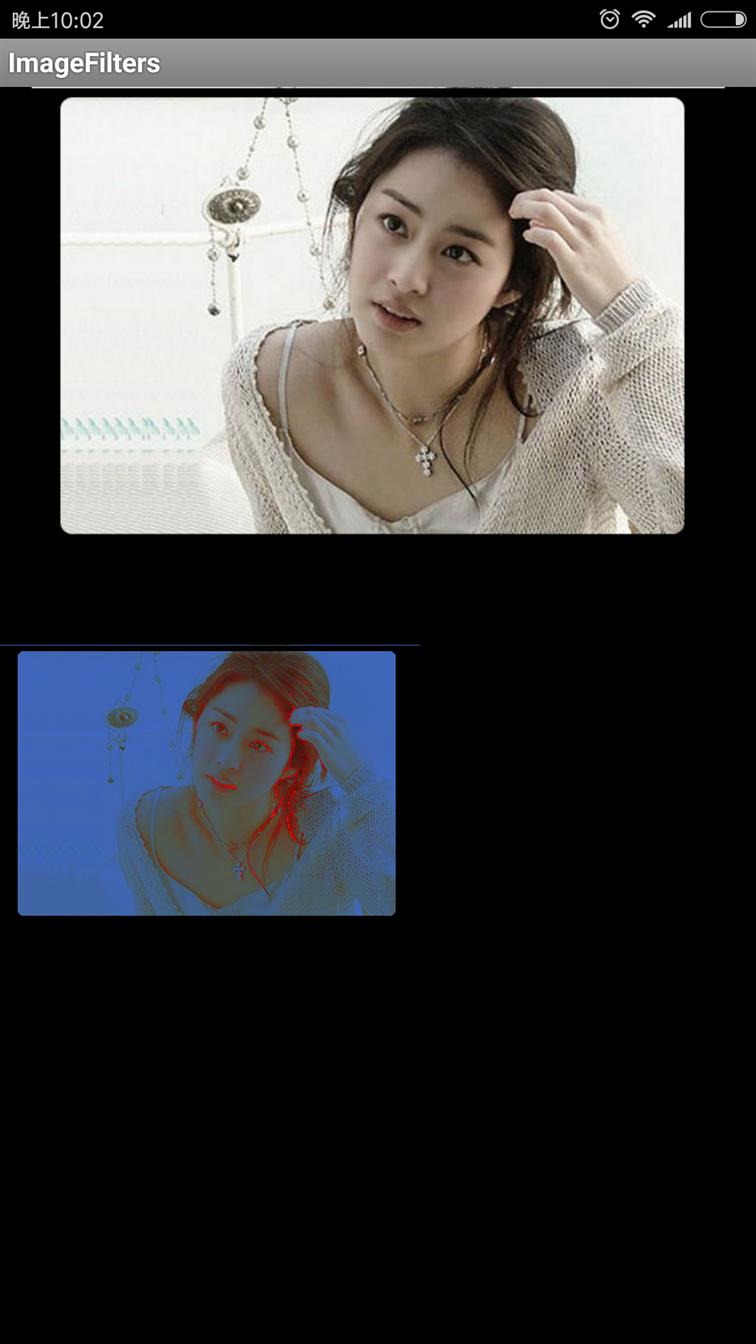Tap the blue-tinted filter thumbnail
Screen dimensions: 756x1344
[x=206, y=783]
